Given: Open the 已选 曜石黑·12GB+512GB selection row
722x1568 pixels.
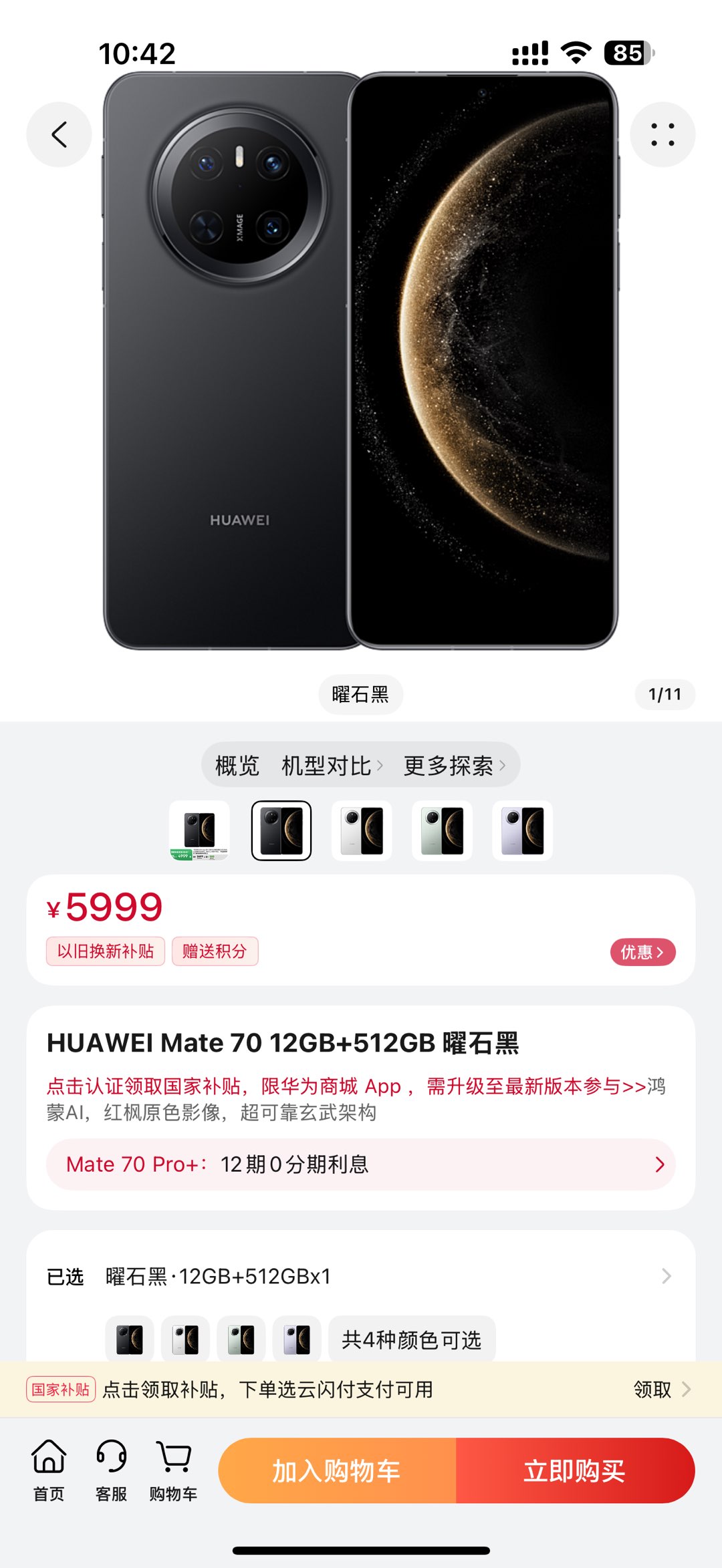Looking at the screenshot, I should pos(361,1276).
